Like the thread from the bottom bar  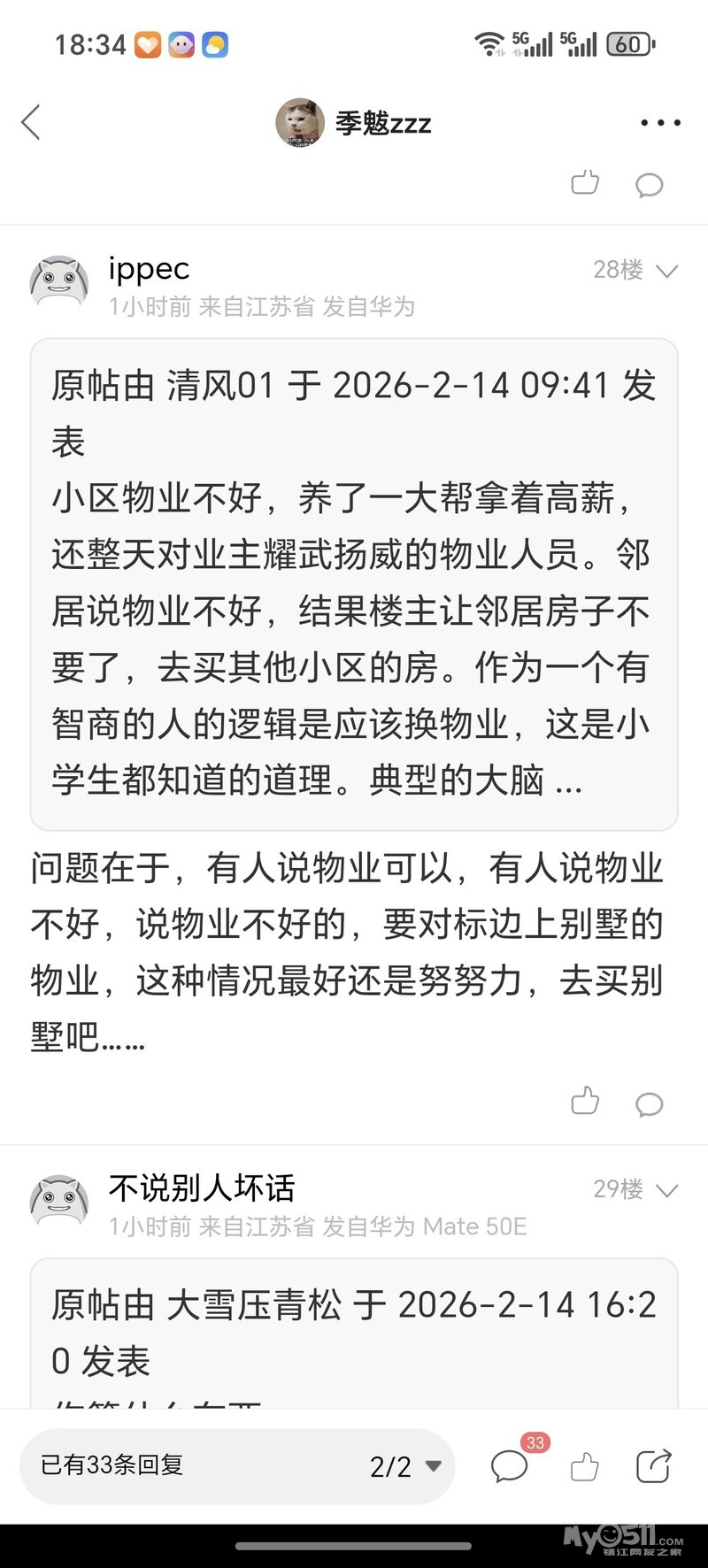585,1466
